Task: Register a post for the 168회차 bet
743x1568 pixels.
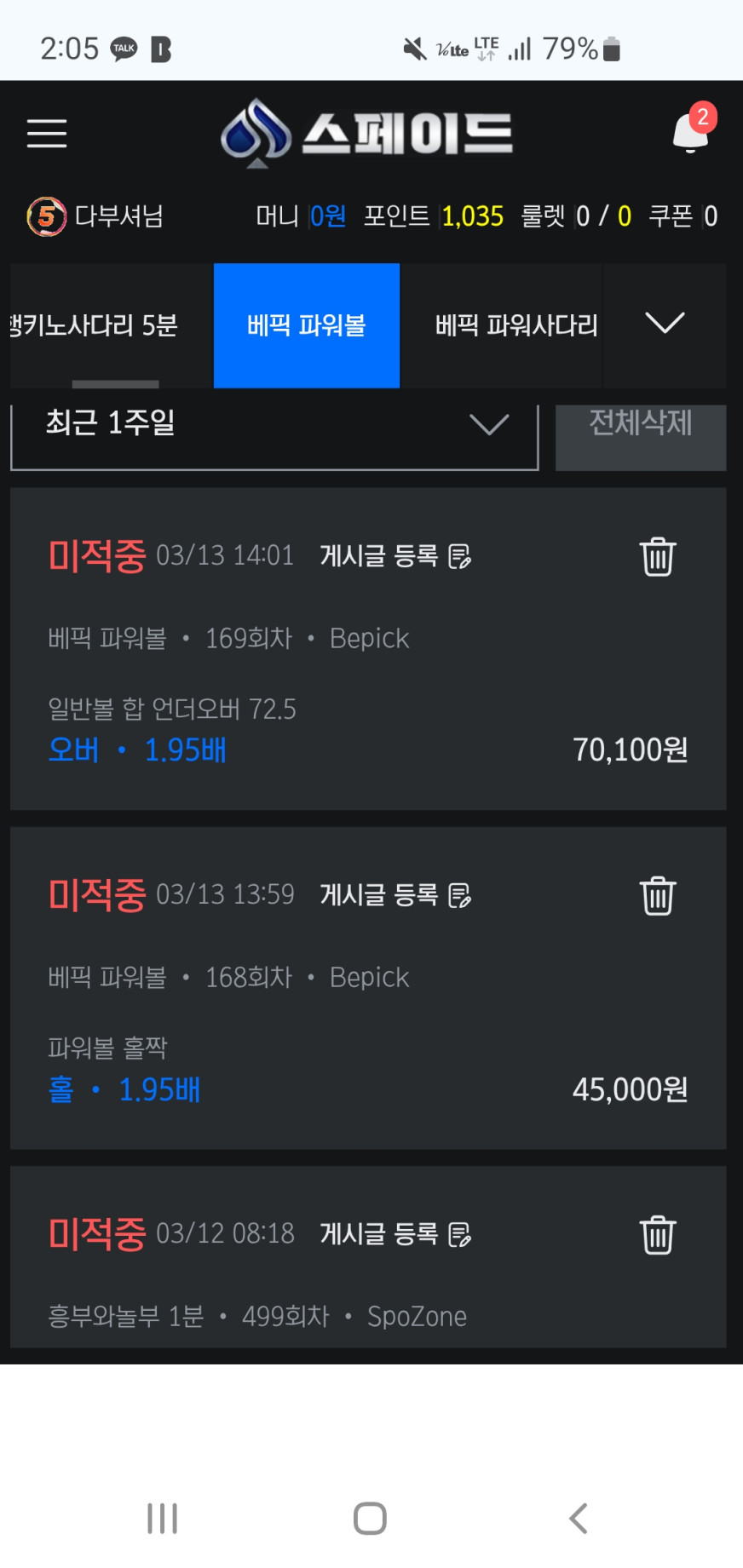Action: coord(395,895)
